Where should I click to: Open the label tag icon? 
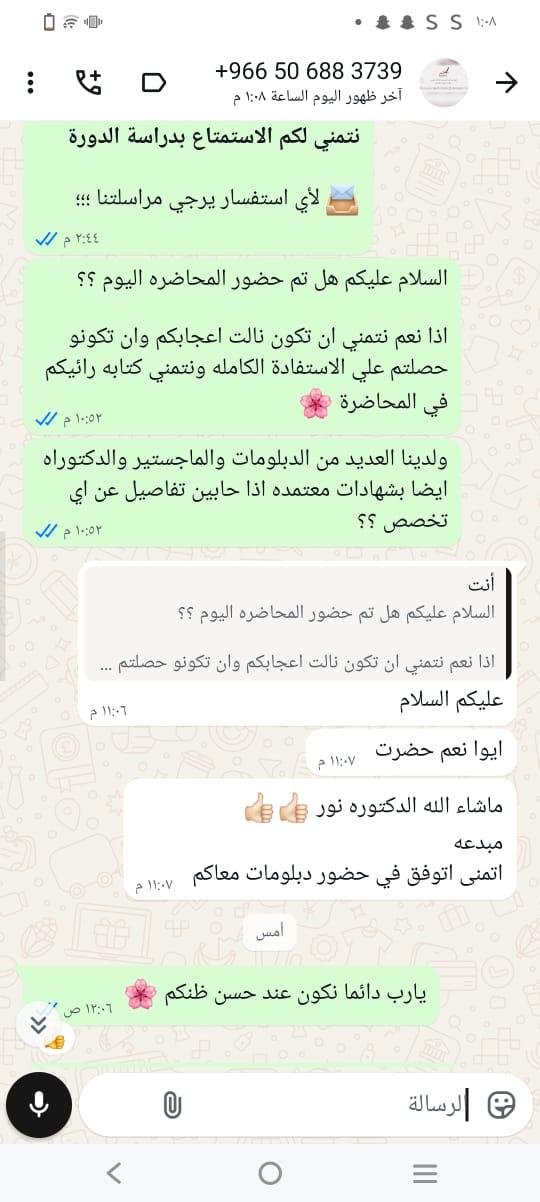point(154,82)
